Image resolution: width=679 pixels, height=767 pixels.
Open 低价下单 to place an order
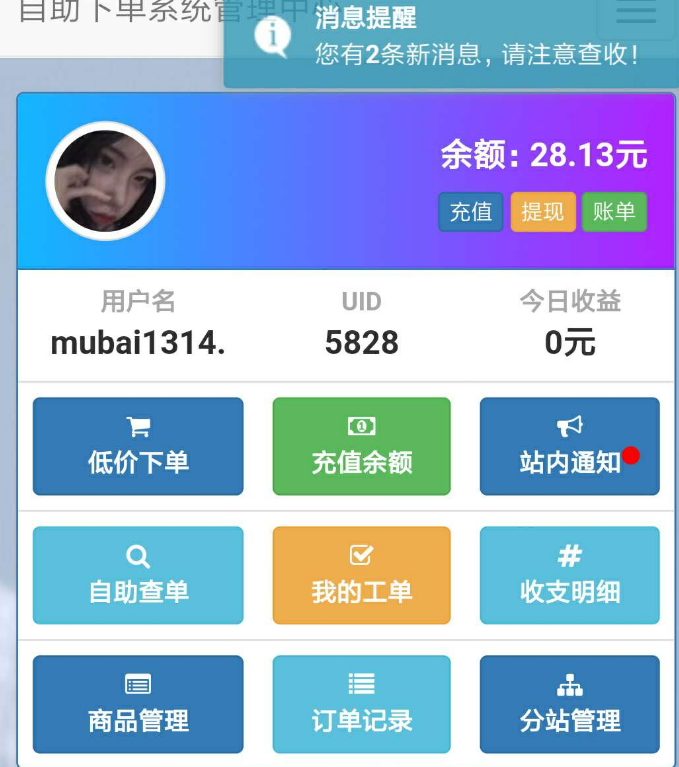[138, 446]
